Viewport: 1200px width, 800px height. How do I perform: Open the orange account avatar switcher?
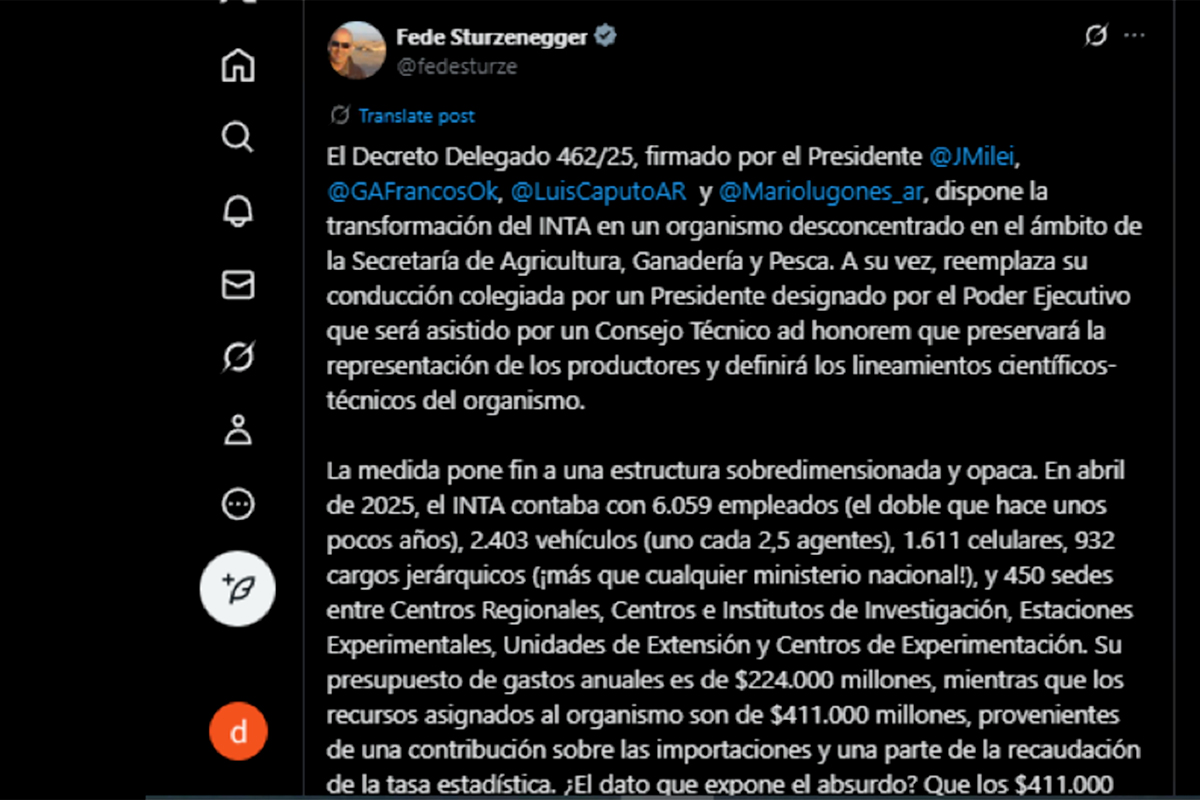238,732
